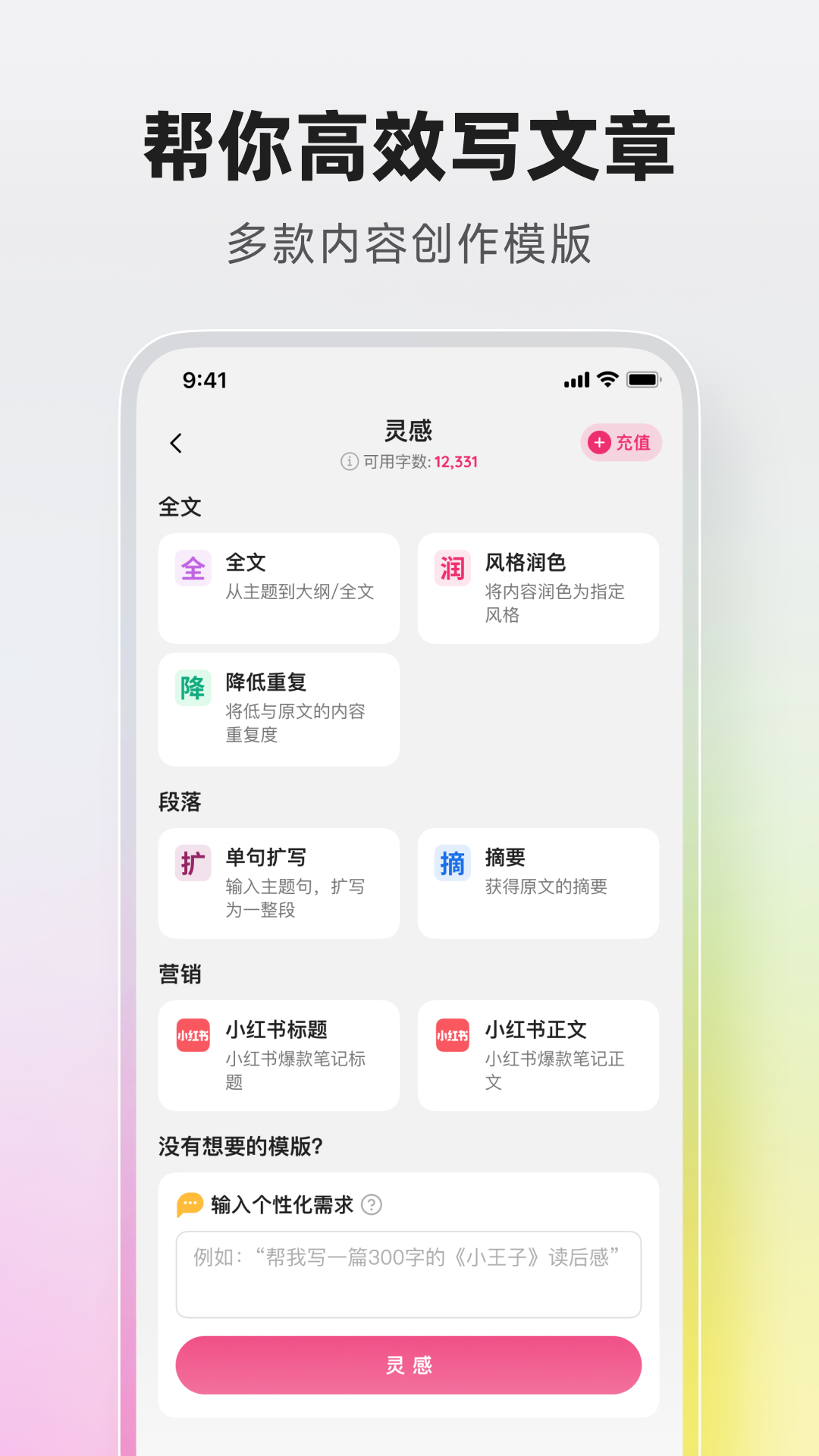Go back using the left chevron
The image size is (819, 1456).
tap(177, 442)
